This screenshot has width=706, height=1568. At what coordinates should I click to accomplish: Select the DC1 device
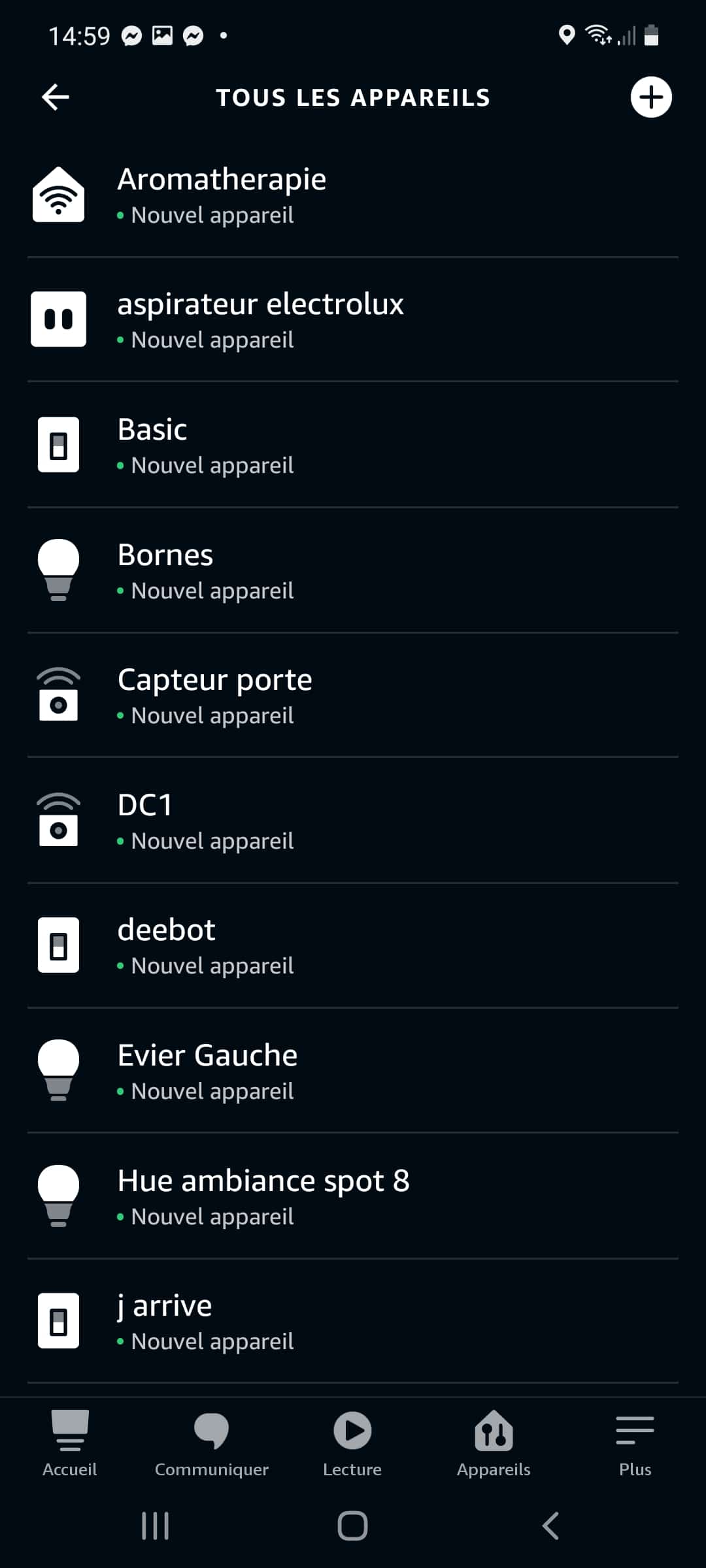coord(353,821)
